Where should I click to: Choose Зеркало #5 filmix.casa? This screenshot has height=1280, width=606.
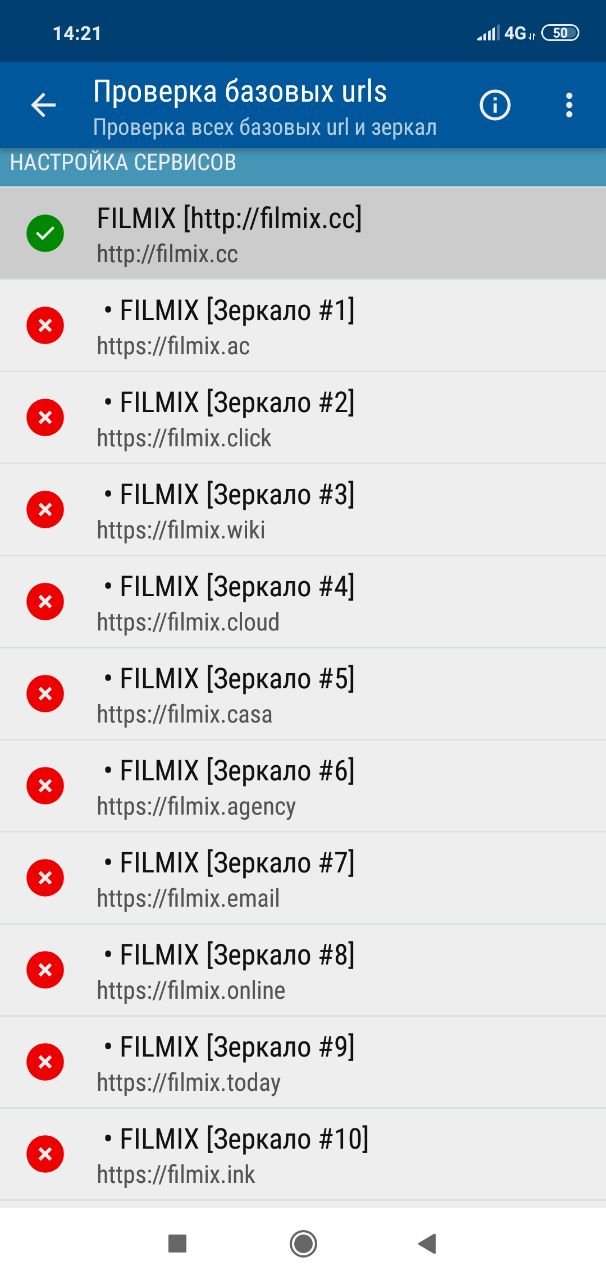[x=303, y=693]
